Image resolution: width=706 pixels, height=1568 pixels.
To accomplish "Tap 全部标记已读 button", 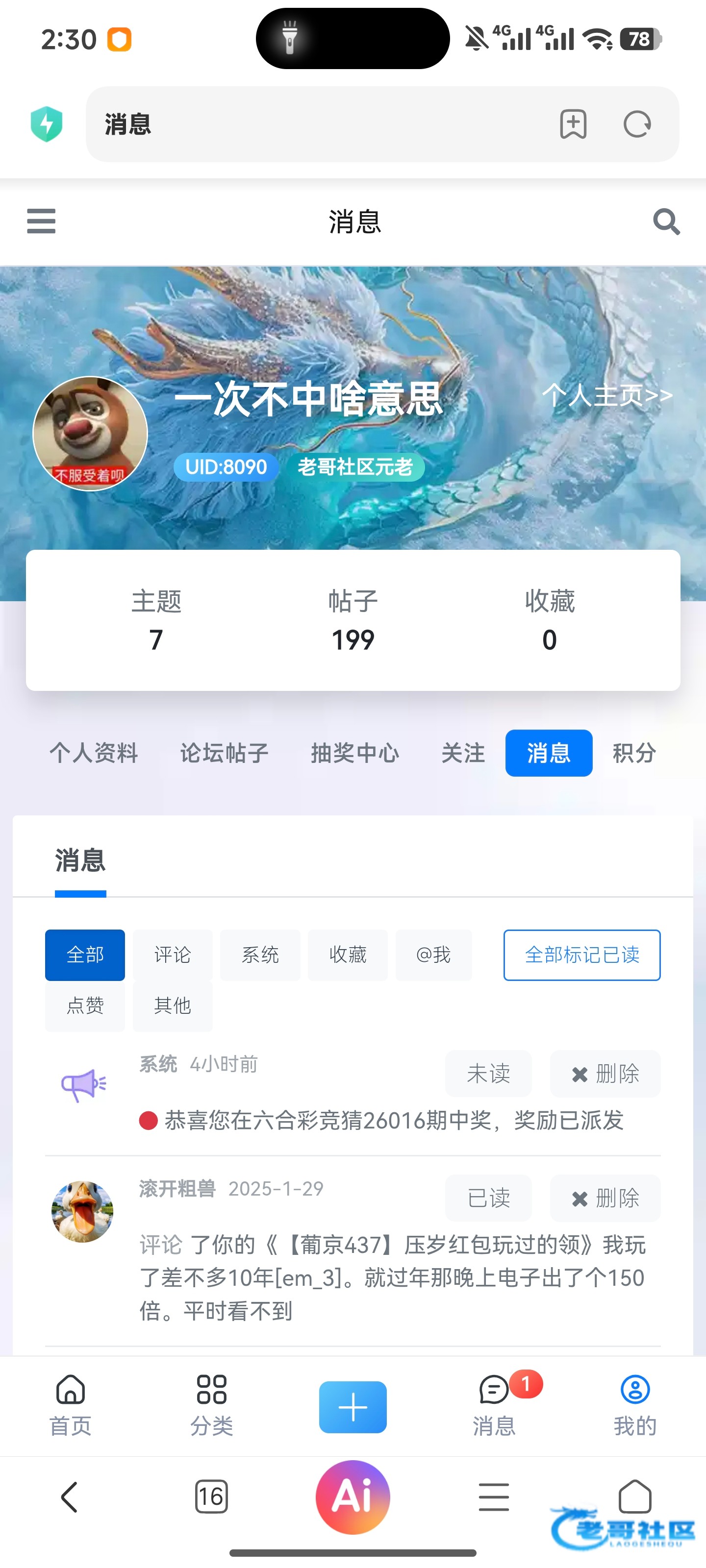I will click(x=582, y=955).
